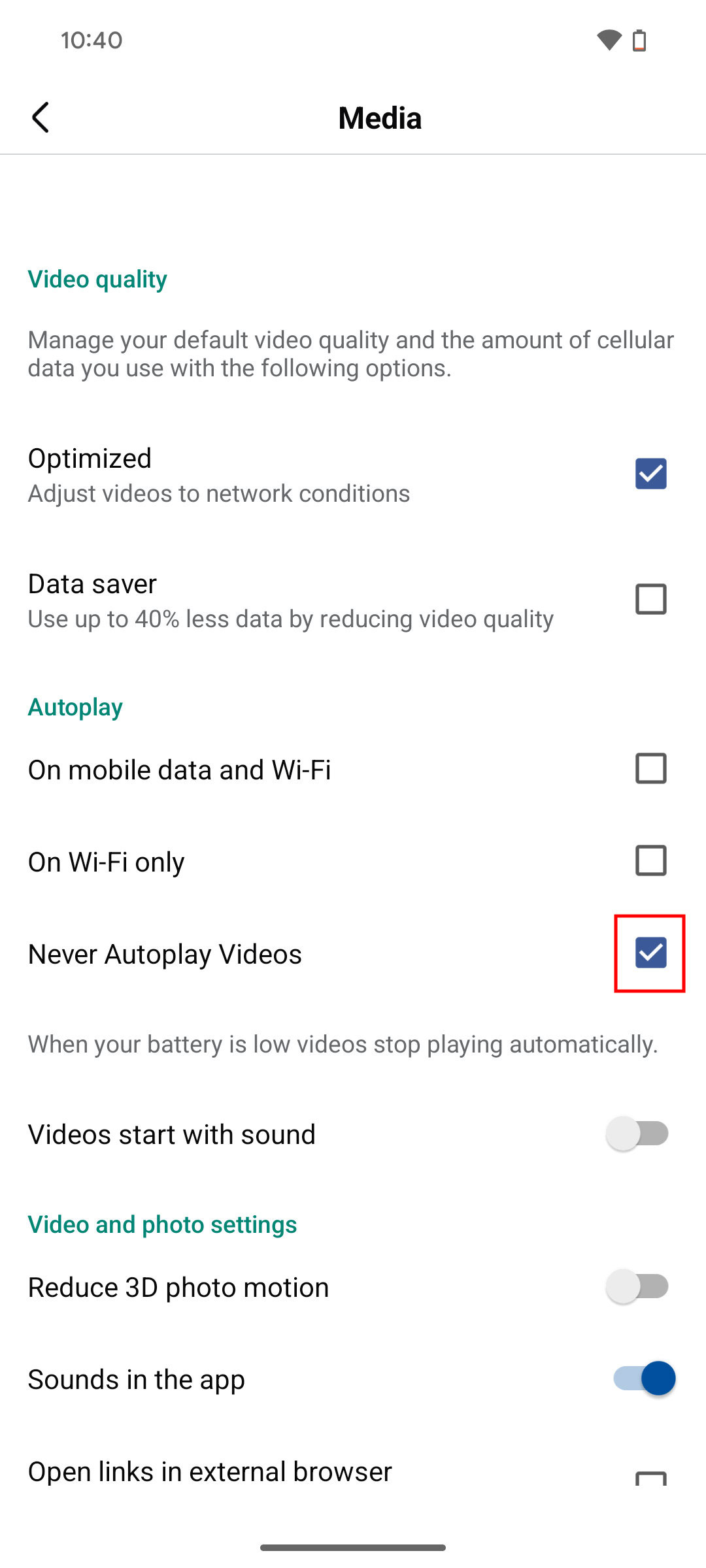This screenshot has width=706, height=1568.
Task: Enable the Data saver checkbox
Action: 650,599
